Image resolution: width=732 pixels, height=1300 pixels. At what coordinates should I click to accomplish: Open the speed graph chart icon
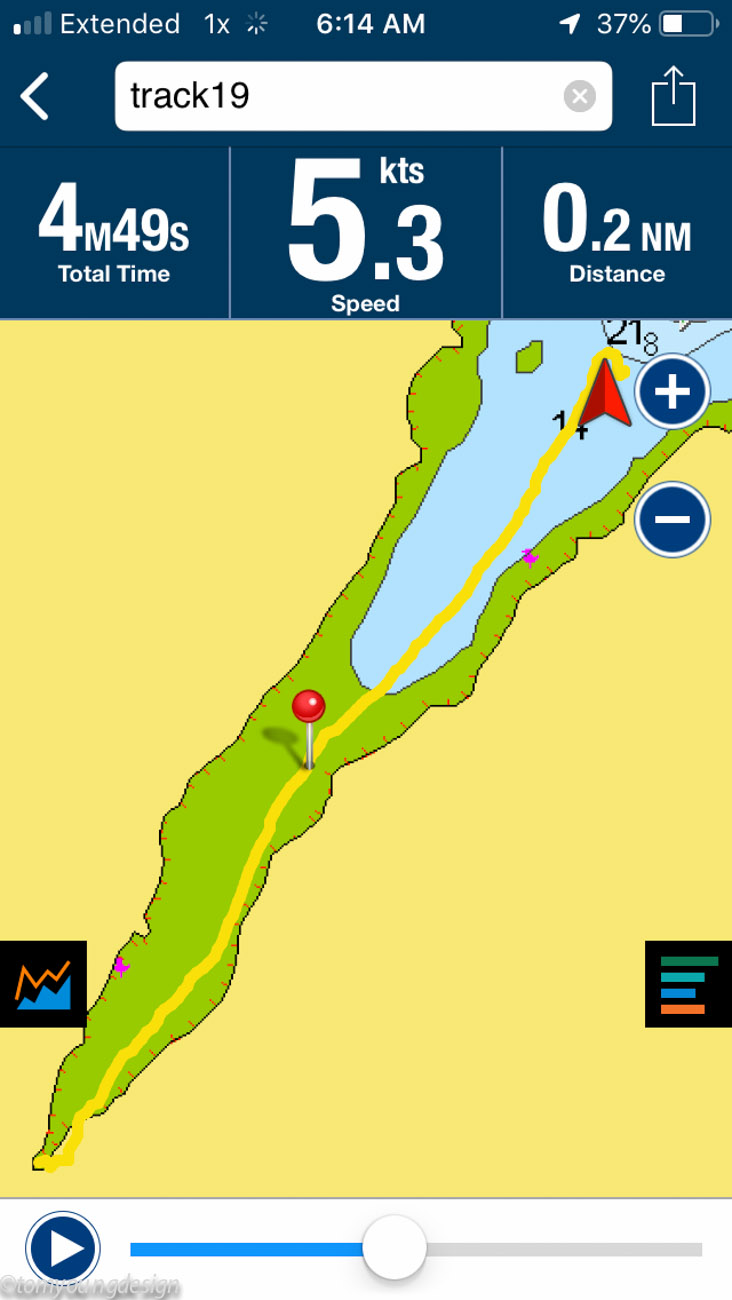(43, 984)
